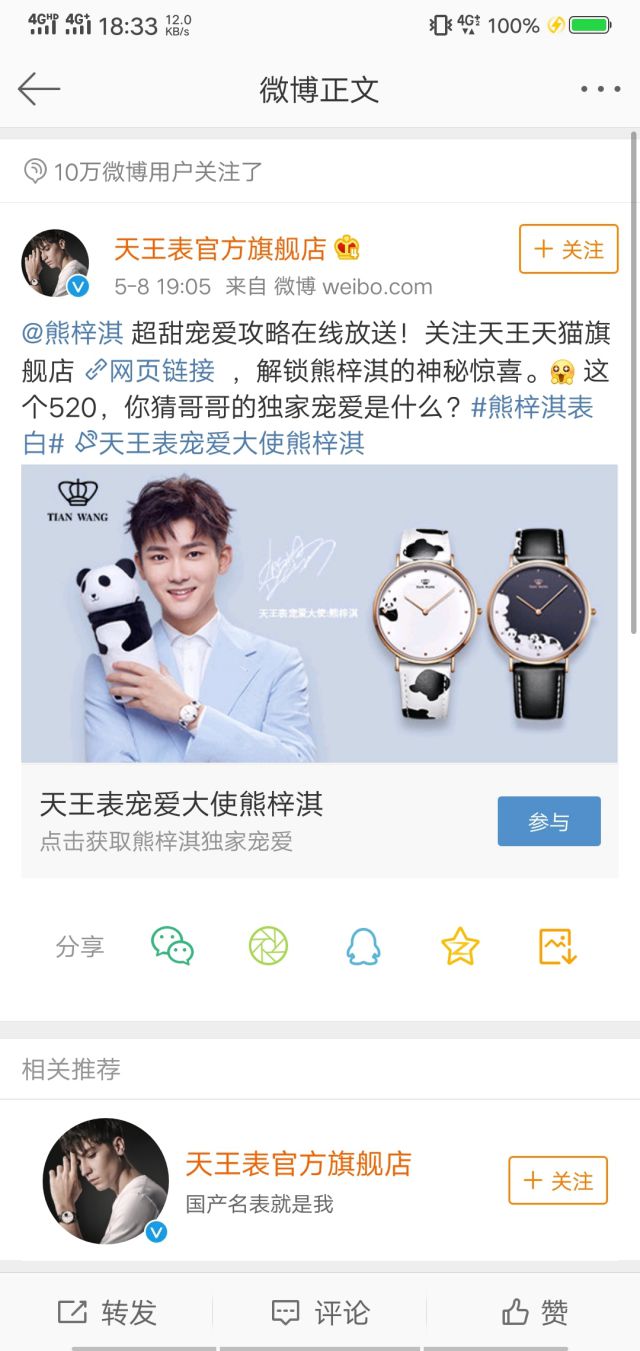Open the 网页链接 link in the post
Viewport: 640px width, 1351px height.
pyautogui.click(x=151, y=371)
